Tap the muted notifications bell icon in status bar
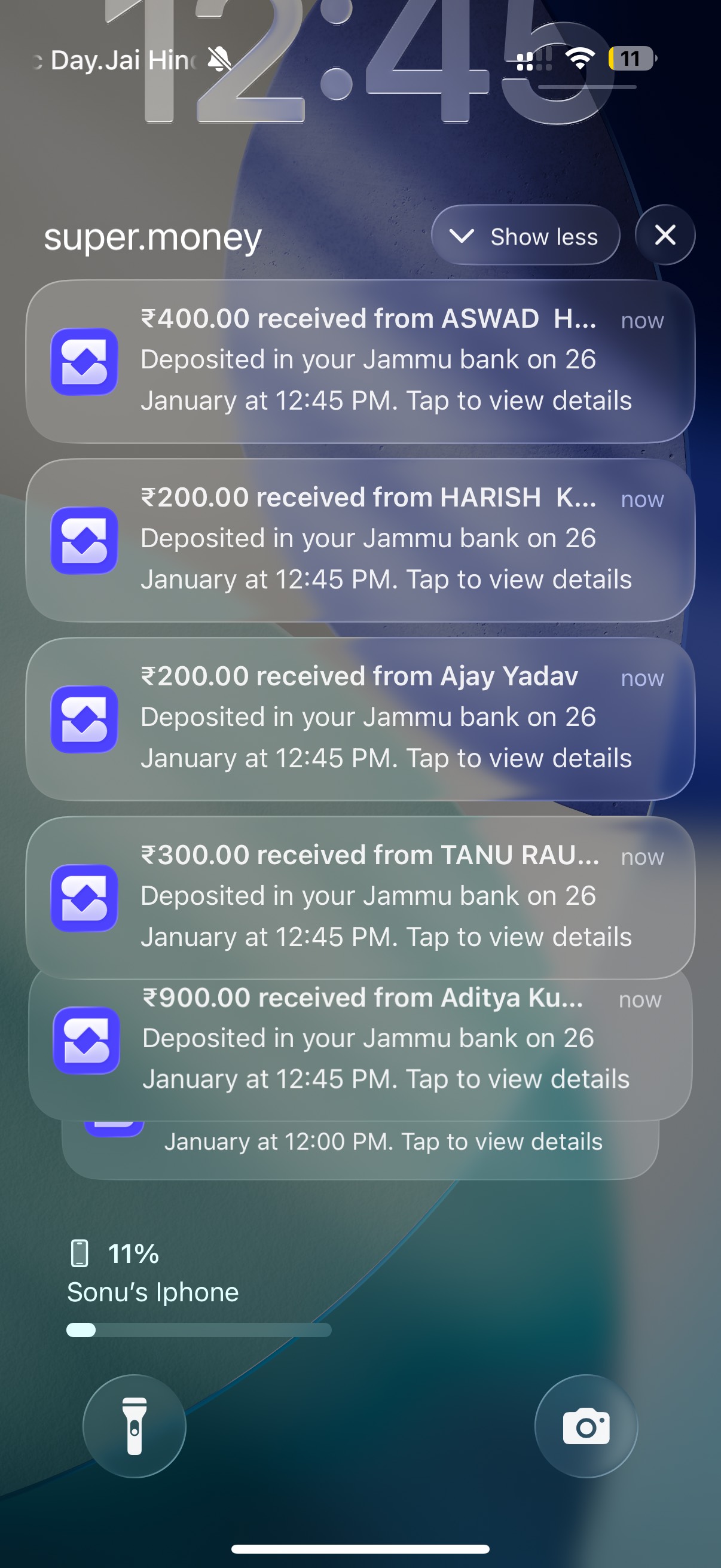 tap(218, 58)
